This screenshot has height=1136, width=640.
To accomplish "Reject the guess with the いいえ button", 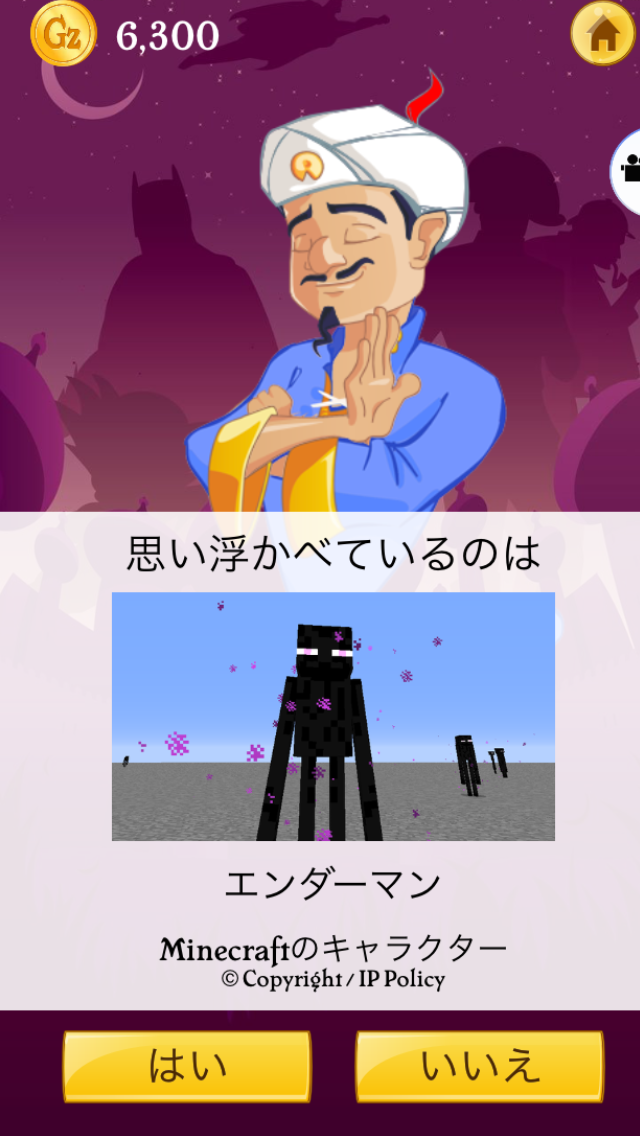I will pyautogui.click(x=480, y=1067).
